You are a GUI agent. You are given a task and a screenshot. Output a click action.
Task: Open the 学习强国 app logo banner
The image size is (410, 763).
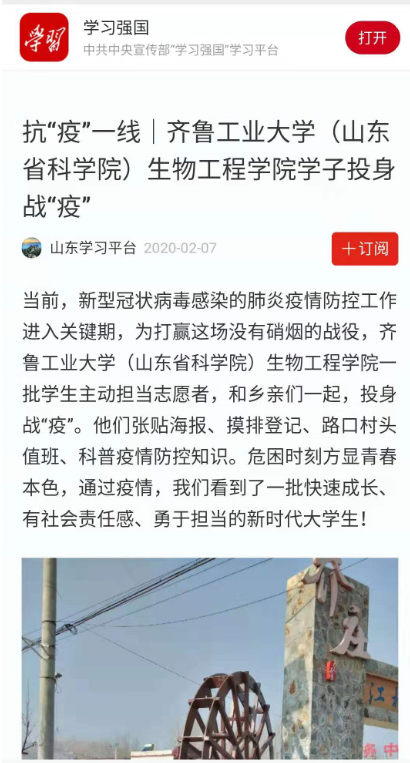click(44, 37)
